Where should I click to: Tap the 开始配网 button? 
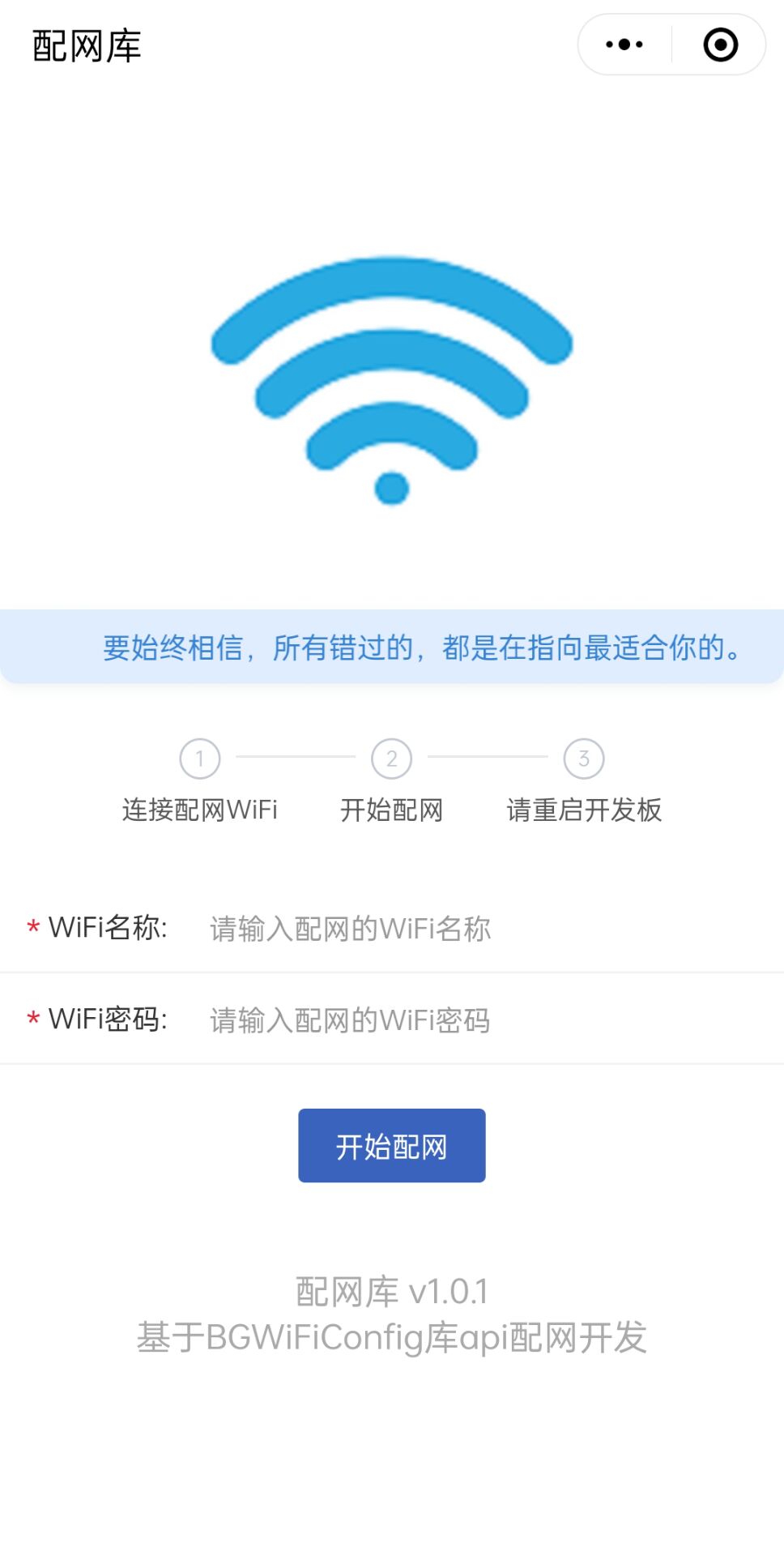click(x=391, y=1146)
